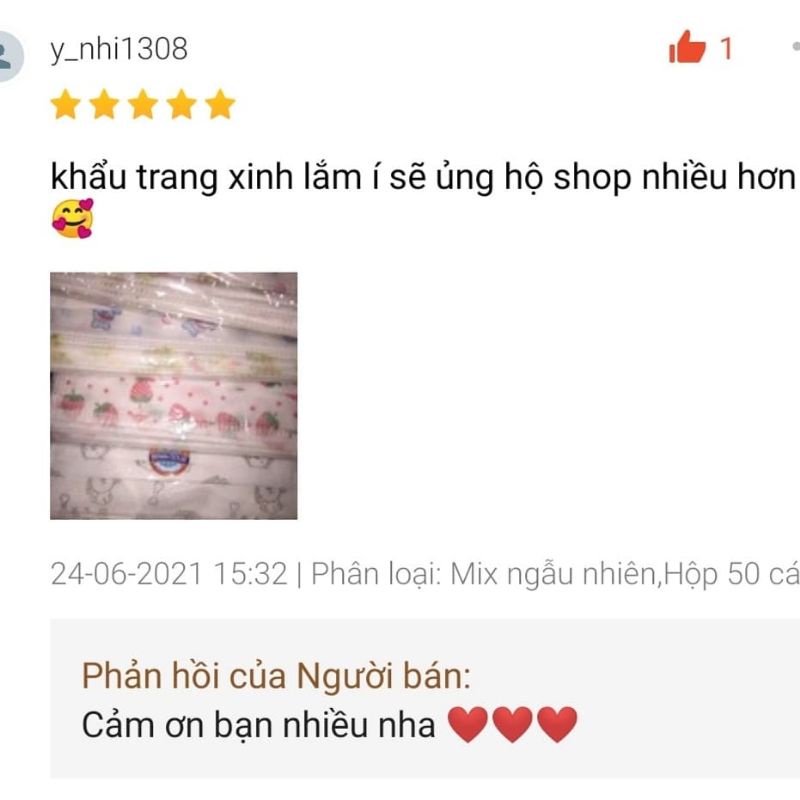
Task: Like the review by y_nhi1308
Action: [688, 47]
